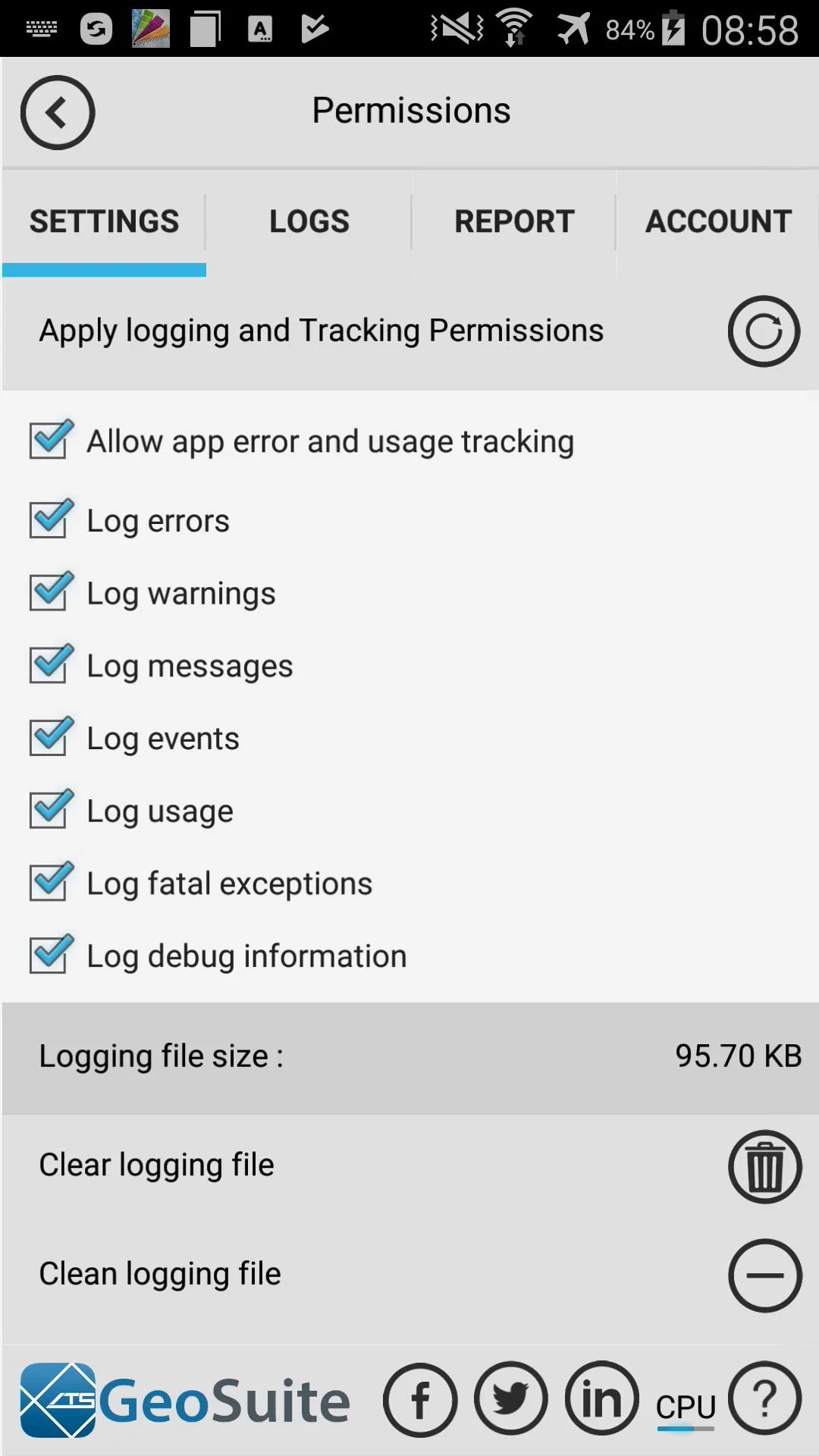This screenshot has width=819, height=1456.
Task: Tap the trash icon to clear logging file
Action: click(x=765, y=1167)
